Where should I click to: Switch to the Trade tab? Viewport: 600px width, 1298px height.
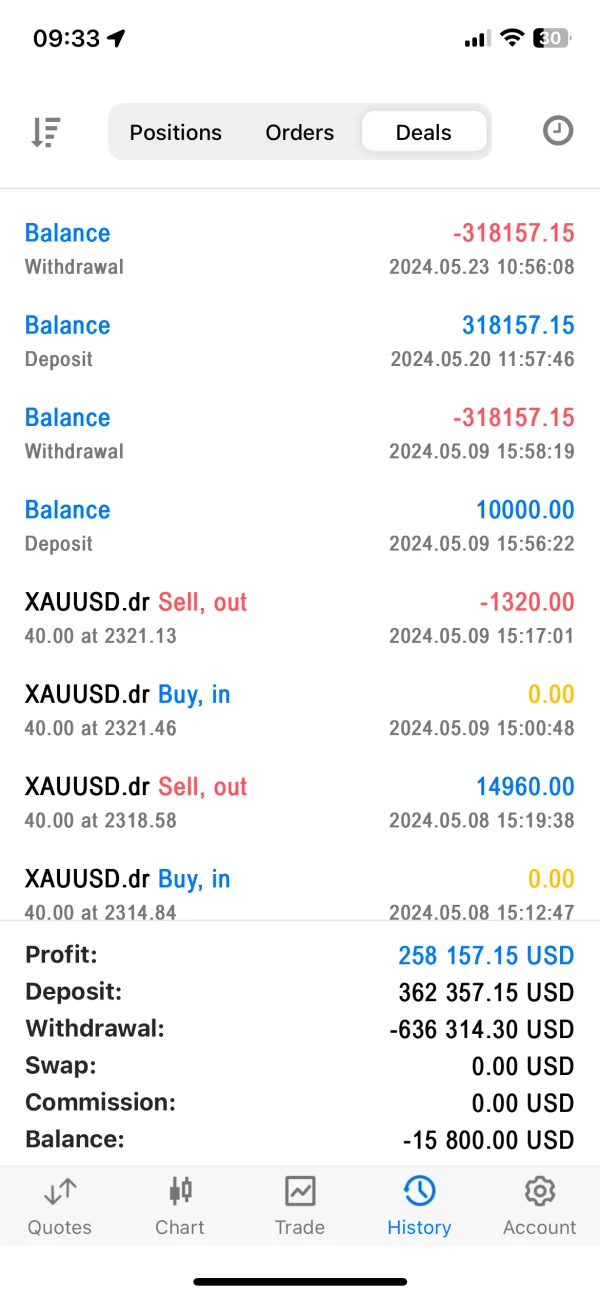coord(300,1206)
